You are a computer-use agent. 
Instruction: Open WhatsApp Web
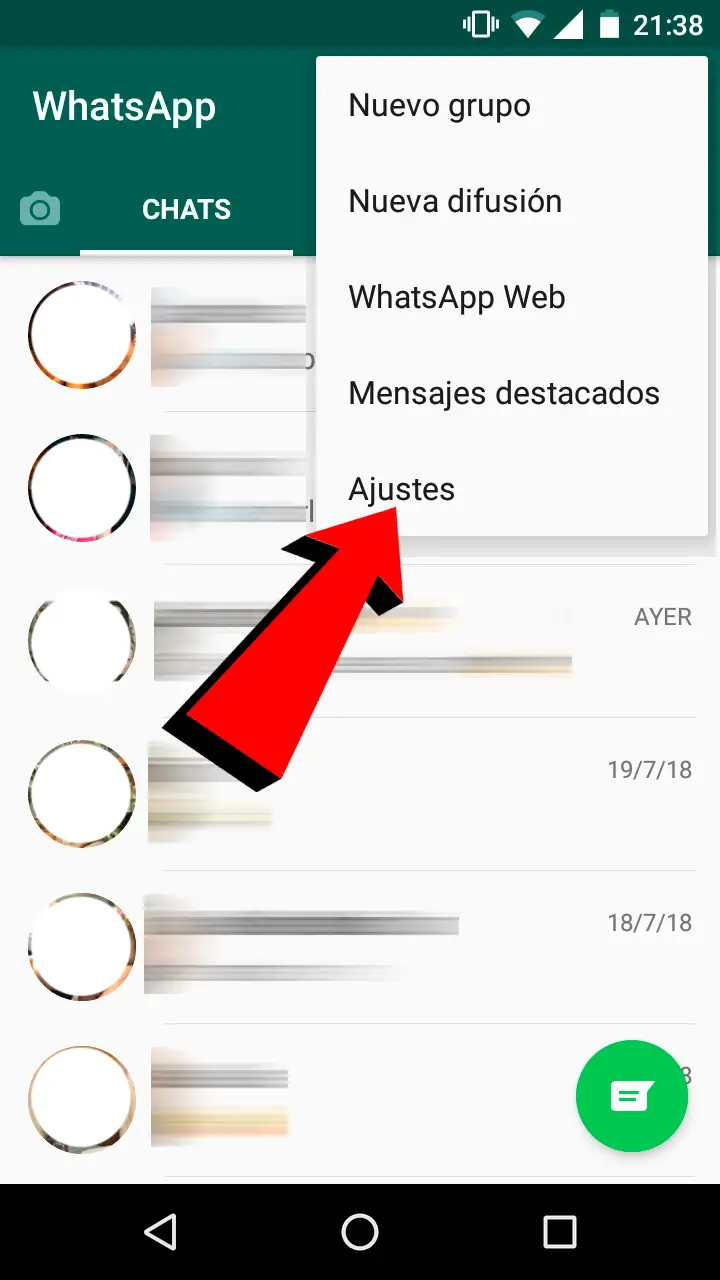pos(457,298)
